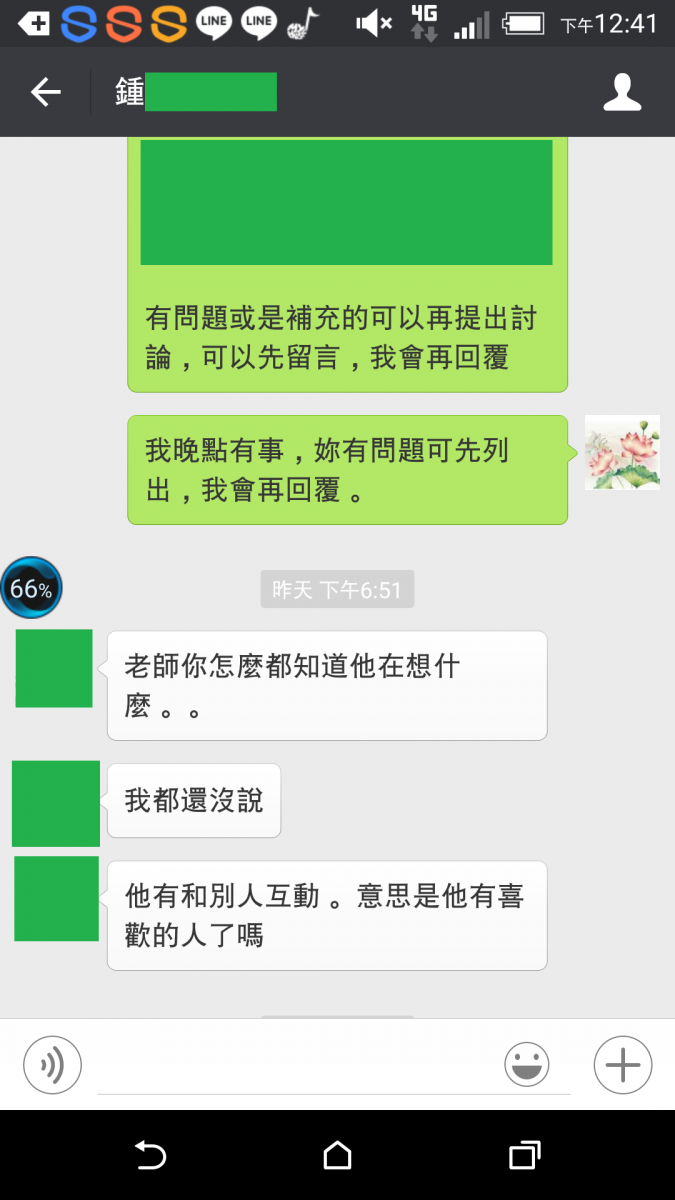Open the emoji picker
Image resolution: width=675 pixels, height=1200 pixels.
click(x=527, y=1064)
